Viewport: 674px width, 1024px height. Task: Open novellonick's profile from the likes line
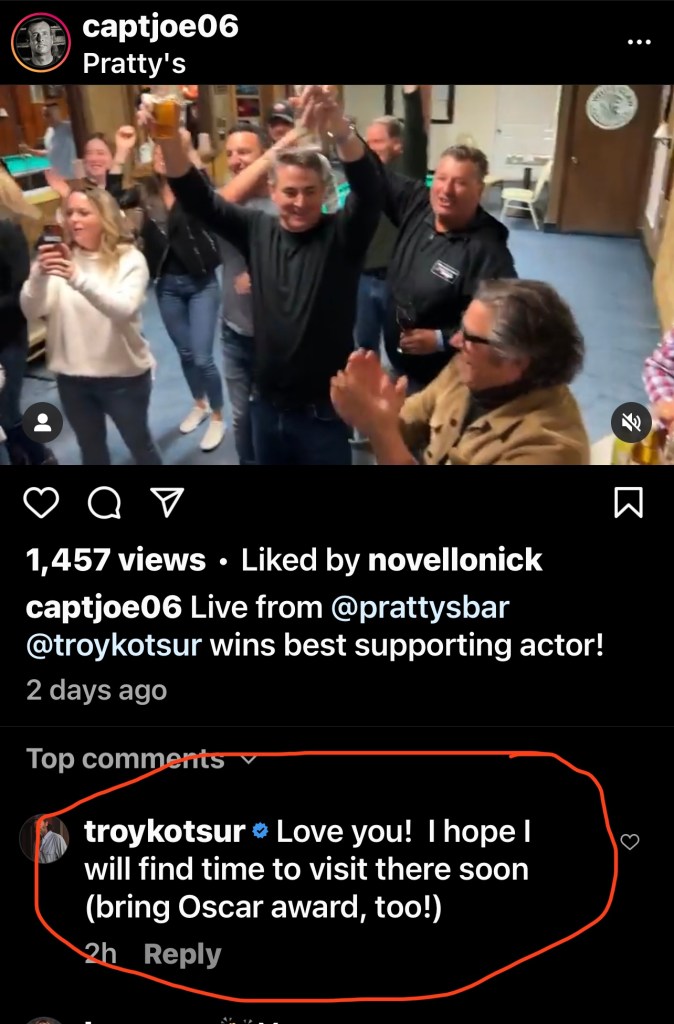coord(455,560)
